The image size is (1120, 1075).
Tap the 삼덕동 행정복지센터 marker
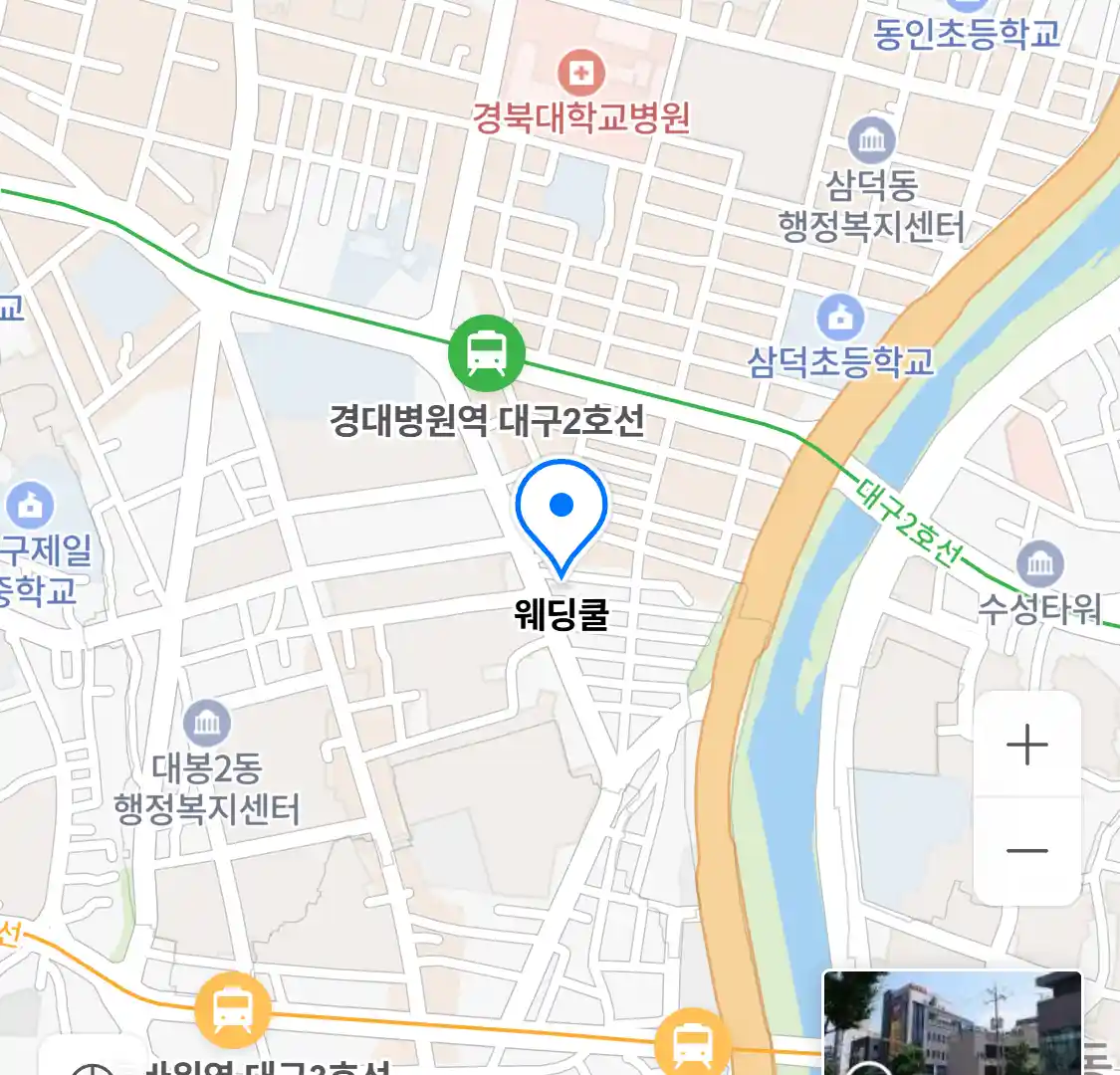(x=871, y=141)
